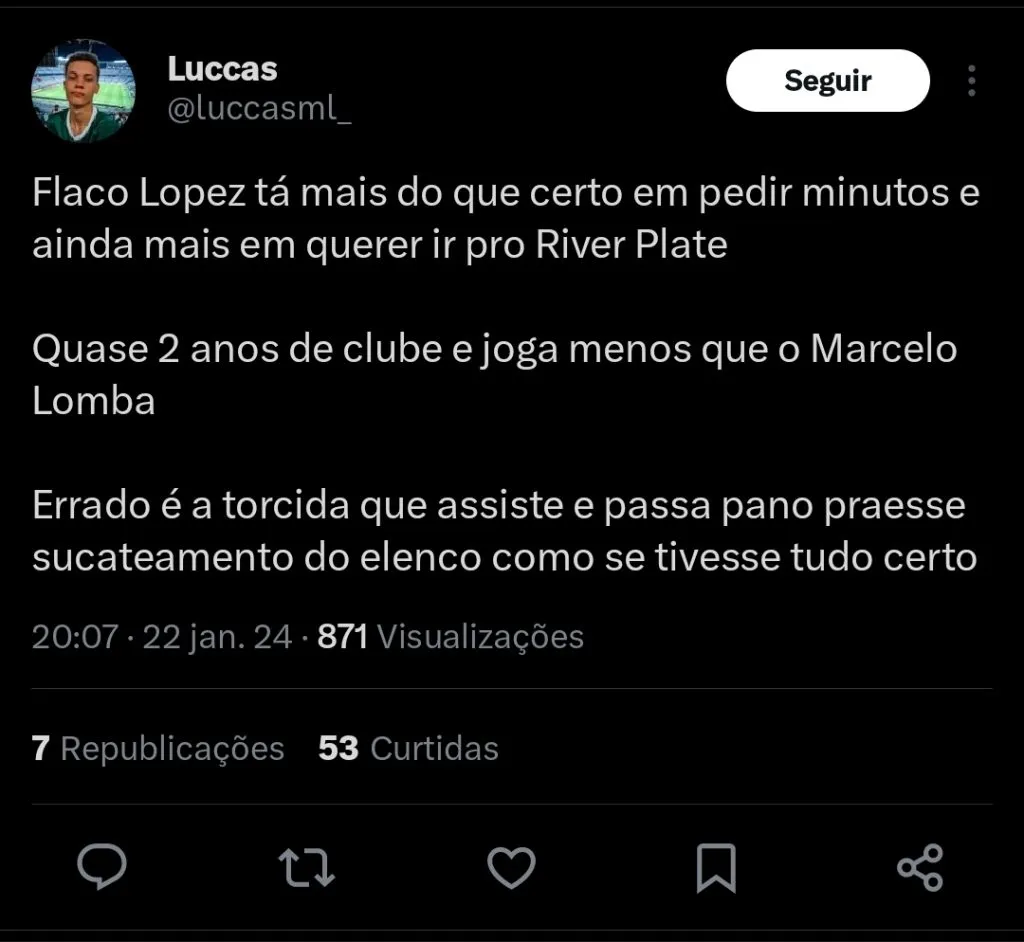Screen dimensions: 1024x942
Task: Bookmark this tweet
Action: 715,867
